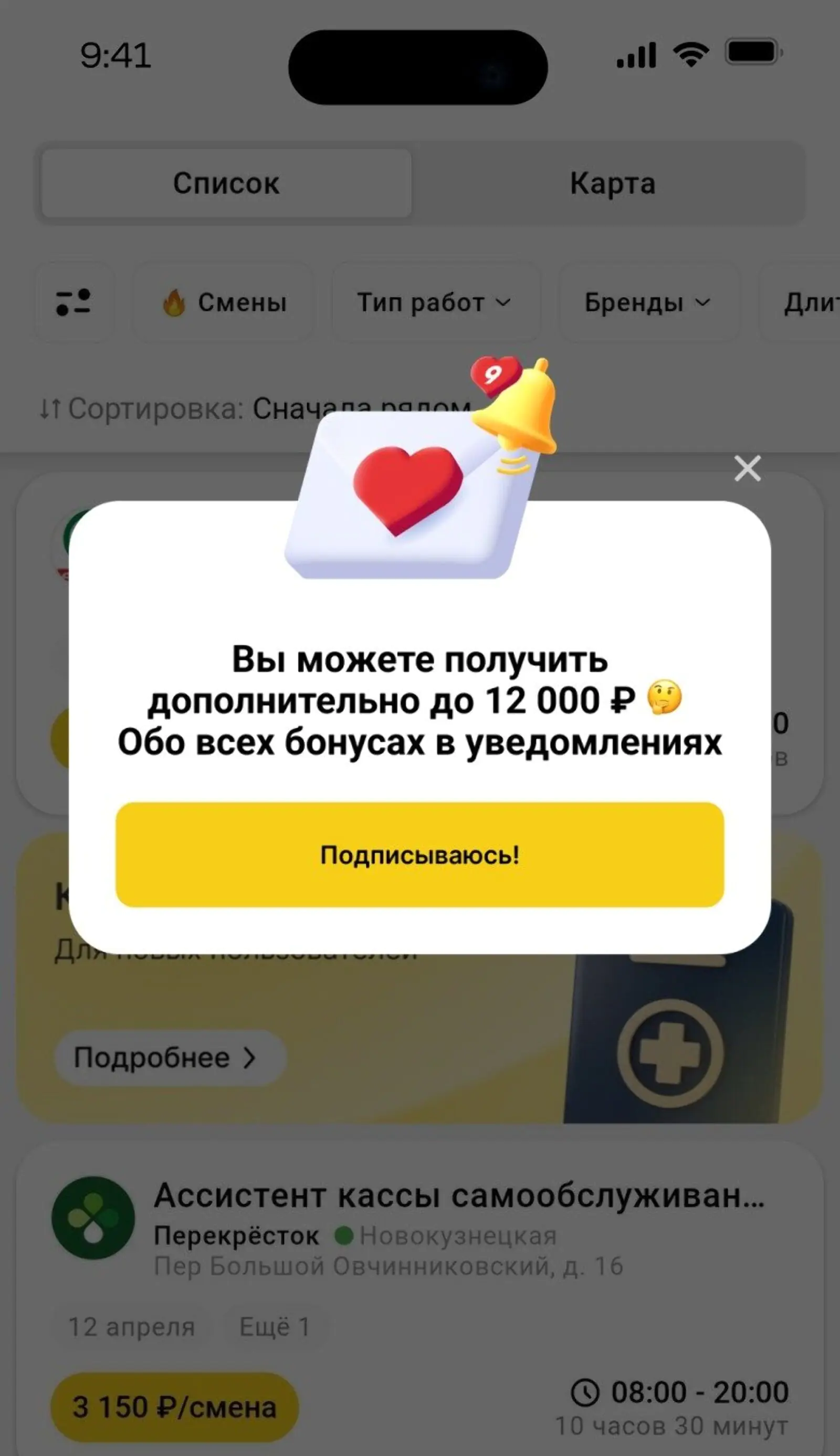The image size is (840, 1456).
Task: Expand the Бренды dropdown
Action: coord(647,302)
